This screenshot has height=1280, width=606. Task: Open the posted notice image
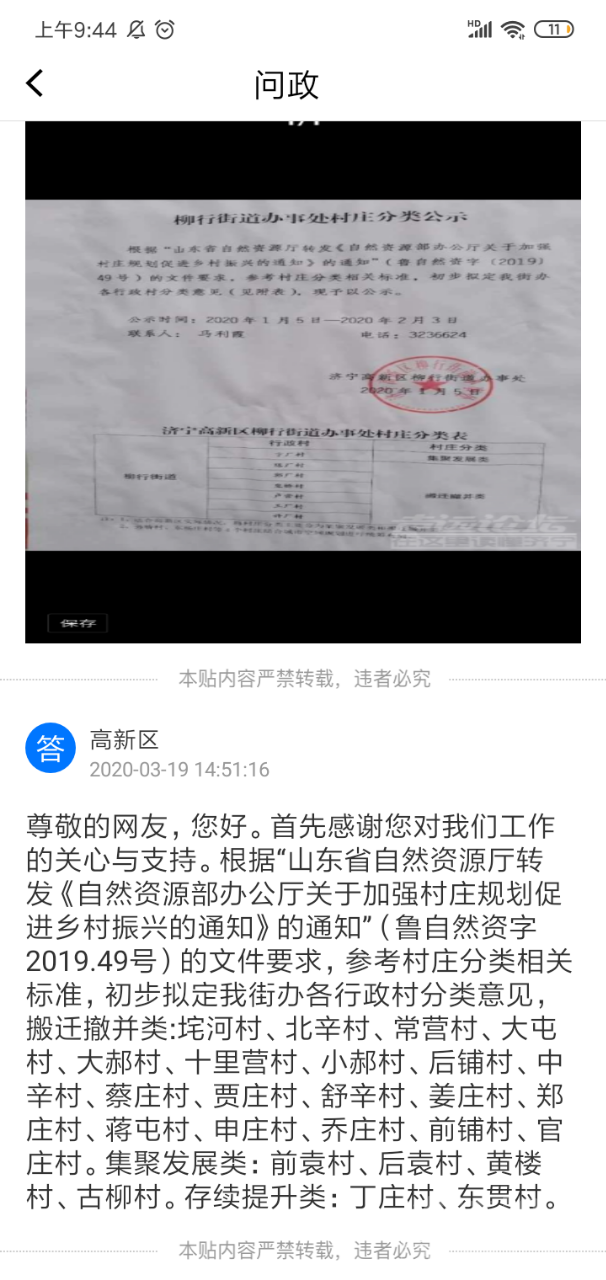(303, 370)
